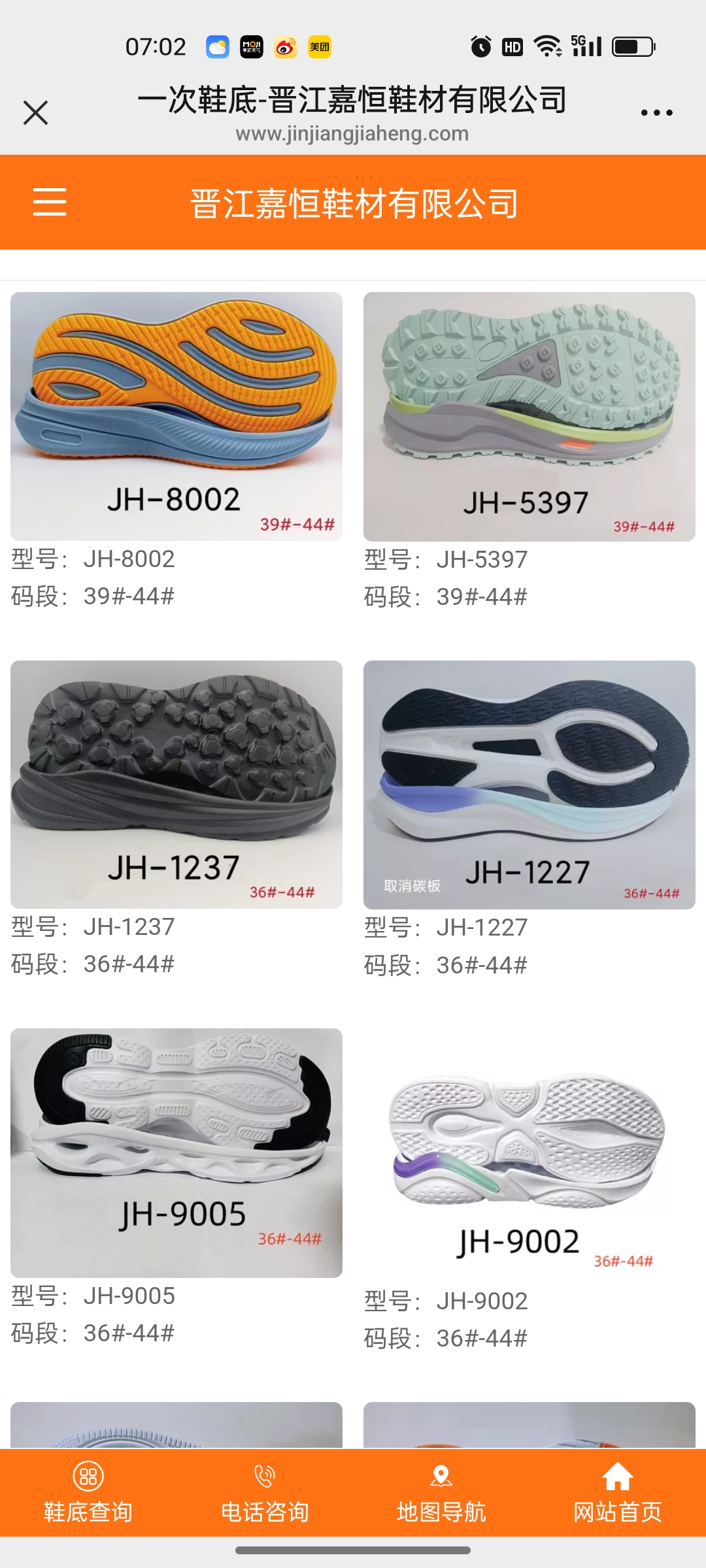Tap 电话咨询 to call for consultation
The image size is (706, 1568).
click(x=265, y=1493)
